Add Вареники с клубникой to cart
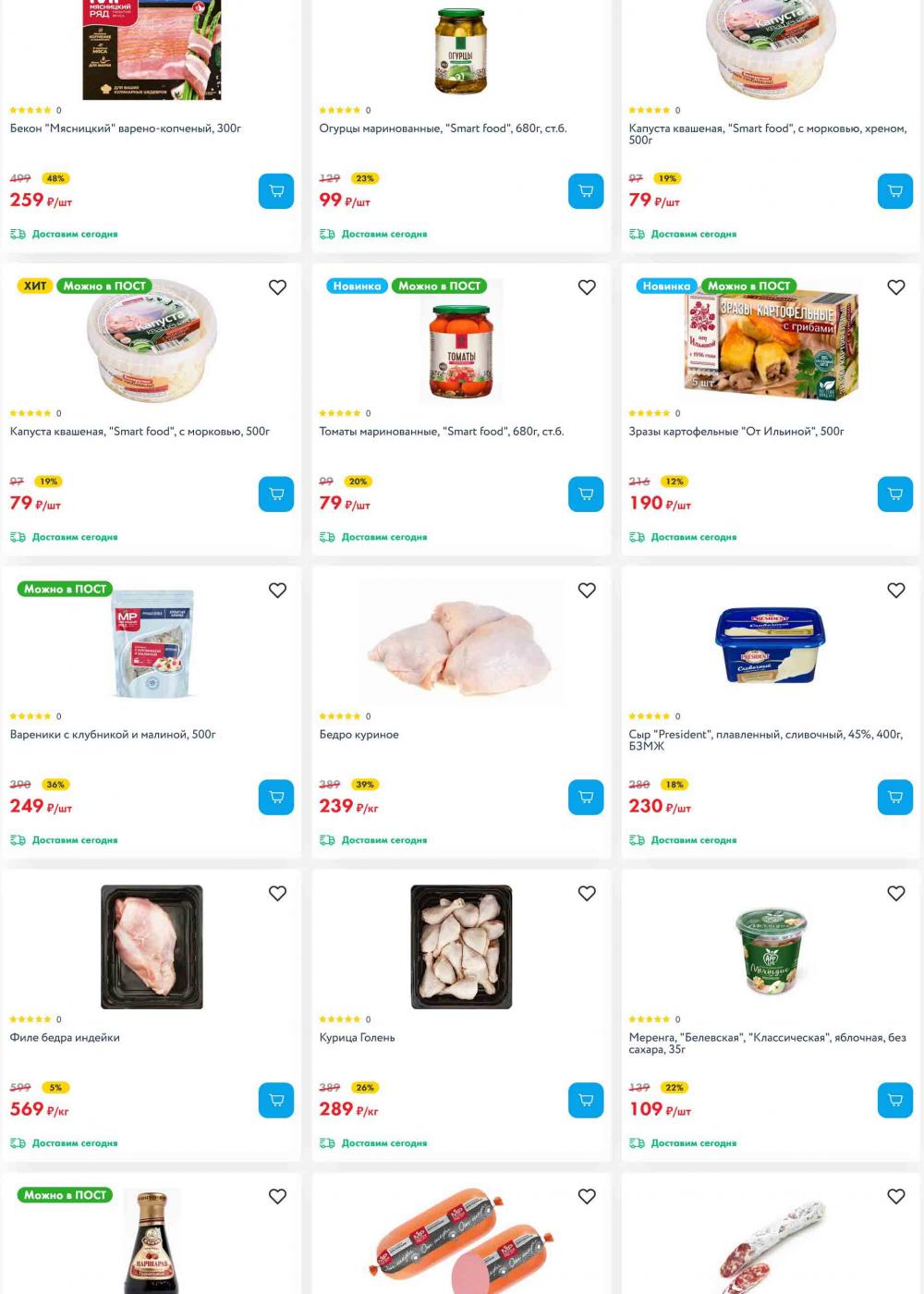 click(x=275, y=798)
